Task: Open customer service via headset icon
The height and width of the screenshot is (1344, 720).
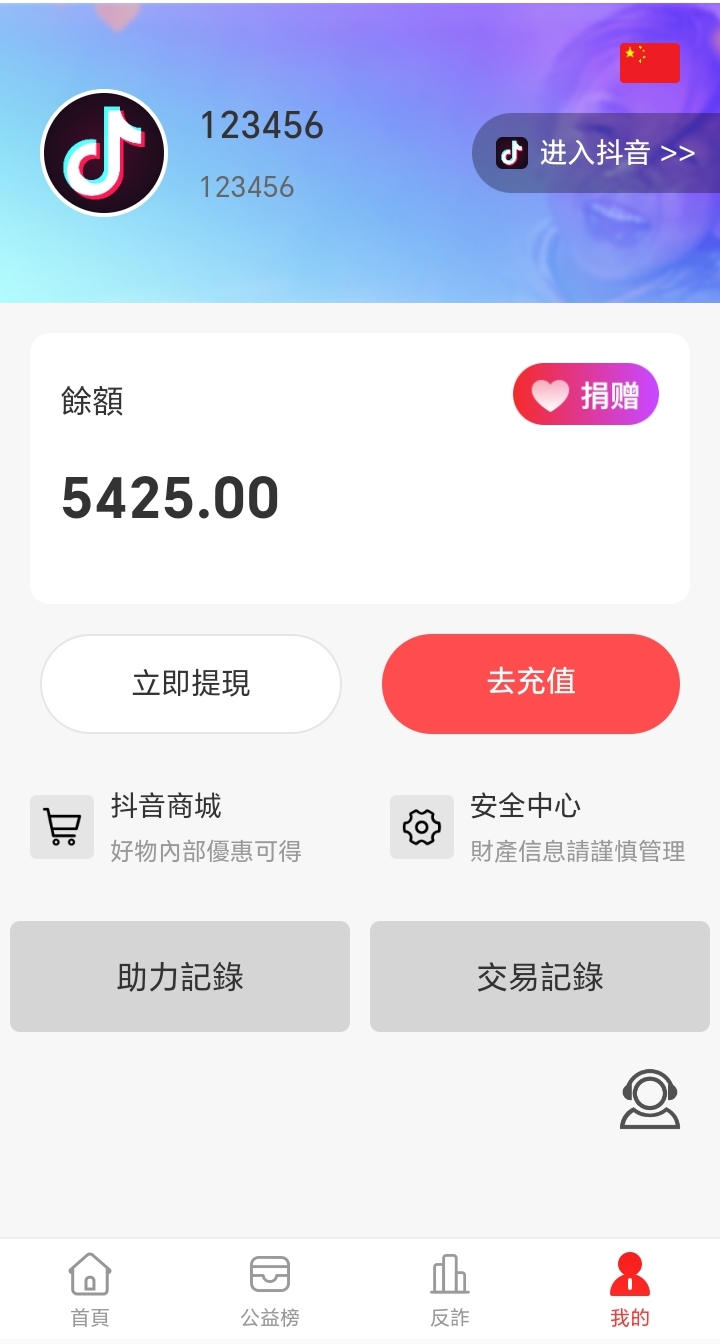Action: [649, 1098]
